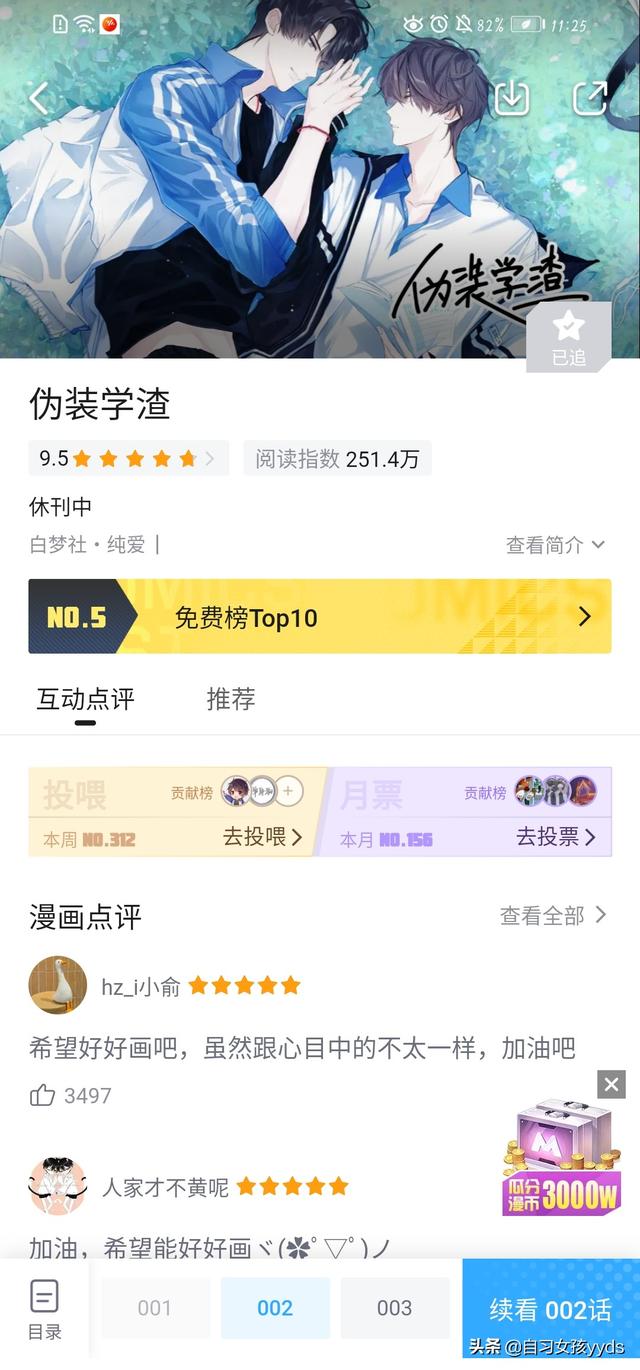Image resolution: width=640 pixels, height=1370 pixels.
Task: View all reviews via 查看全部
Action: pyautogui.click(x=553, y=915)
